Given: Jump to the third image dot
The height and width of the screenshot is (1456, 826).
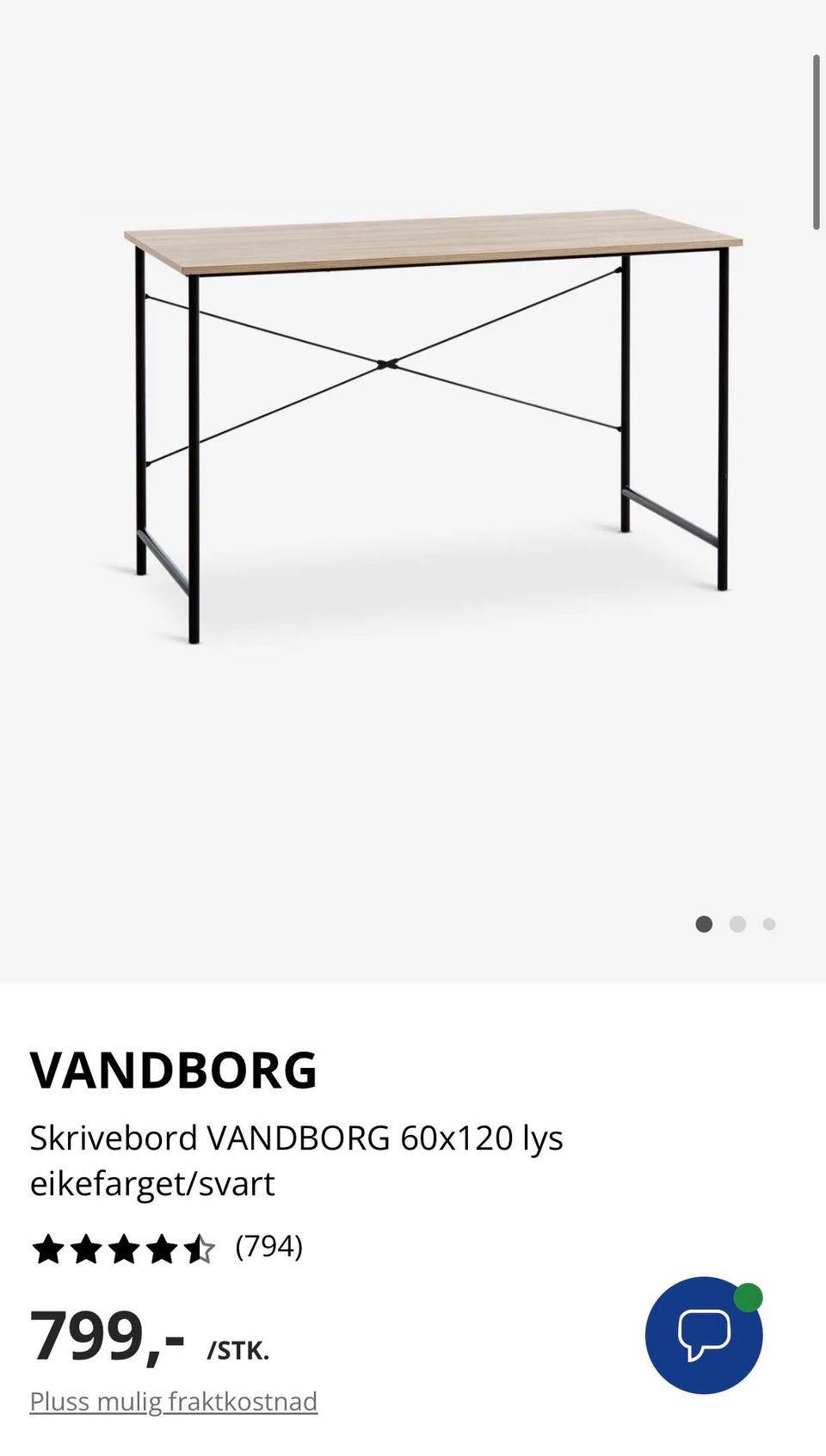Looking at the screenshot, I should (x=769, y=924).
